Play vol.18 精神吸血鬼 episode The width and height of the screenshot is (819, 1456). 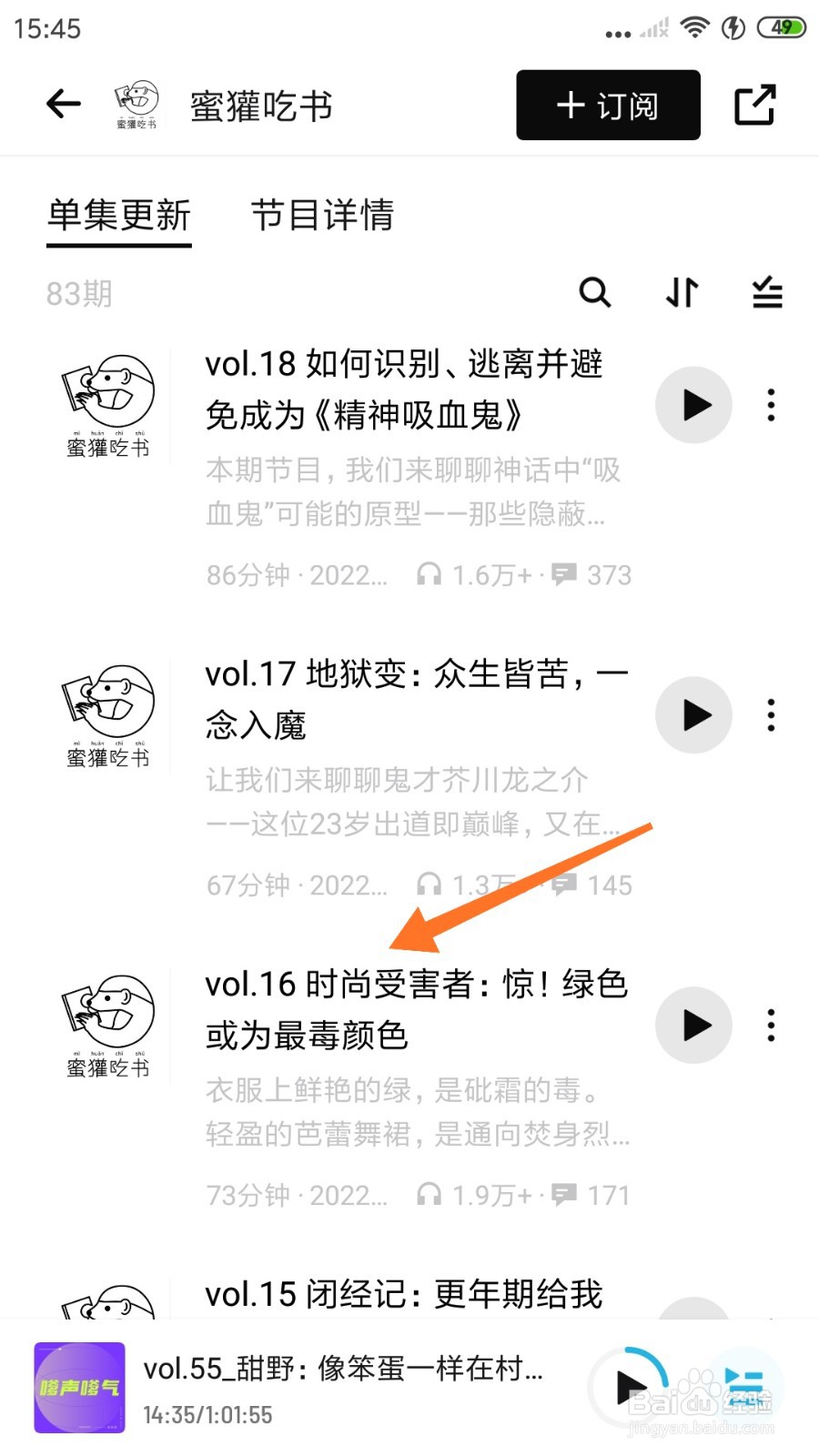(x=693, y=406)
